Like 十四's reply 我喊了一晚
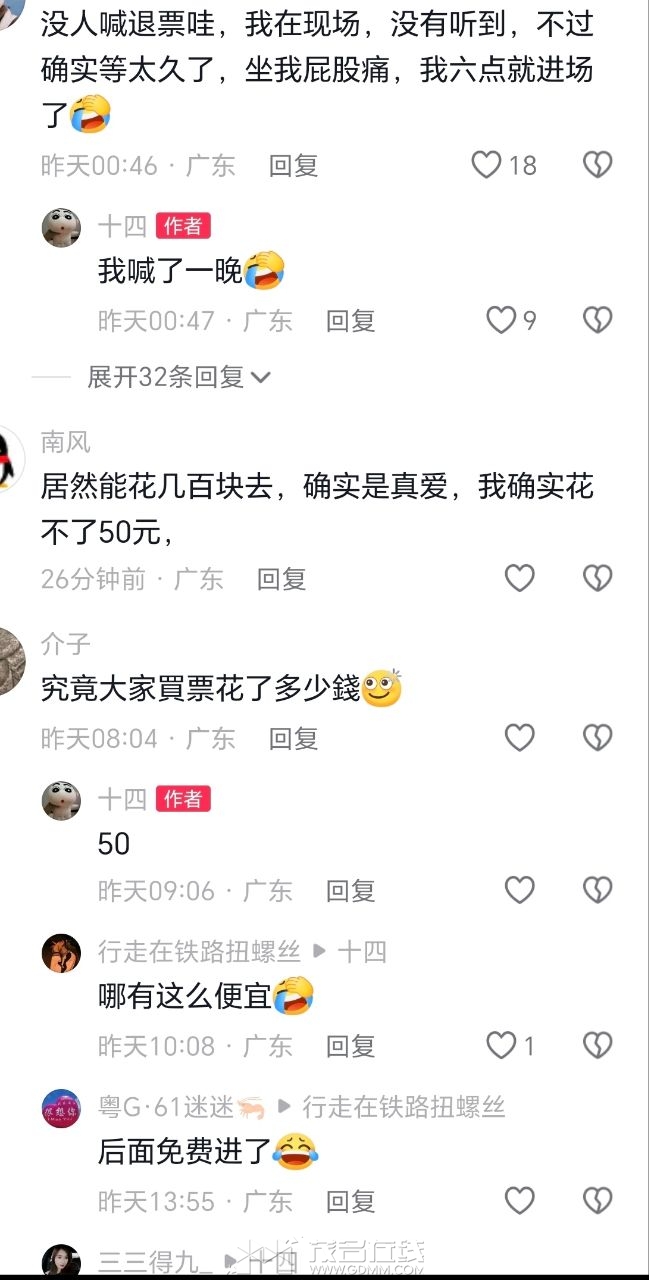The width and height of the screenshot is (649, 1280). [501, 320]
